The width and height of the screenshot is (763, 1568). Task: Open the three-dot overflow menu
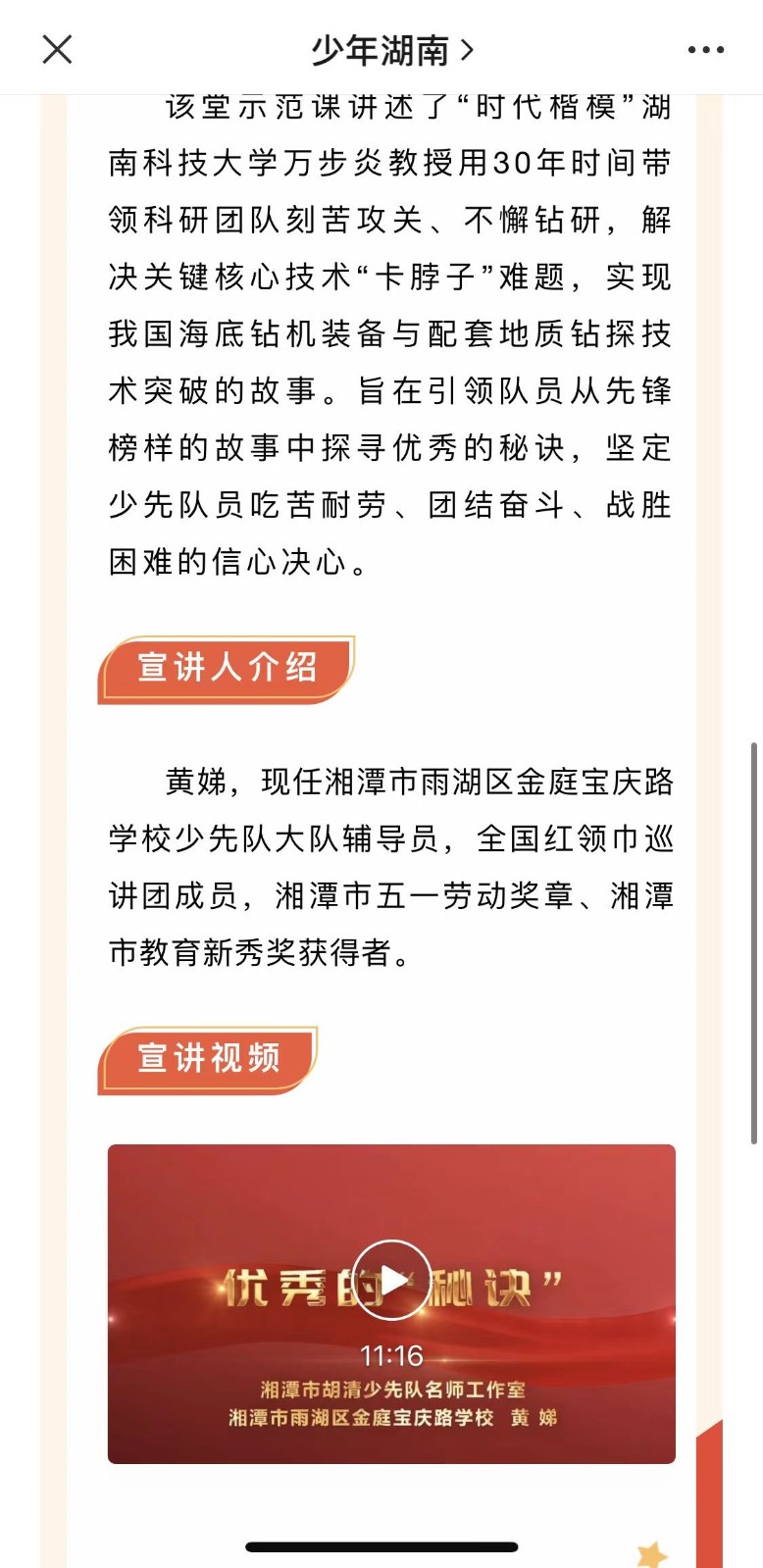point(705,50)
